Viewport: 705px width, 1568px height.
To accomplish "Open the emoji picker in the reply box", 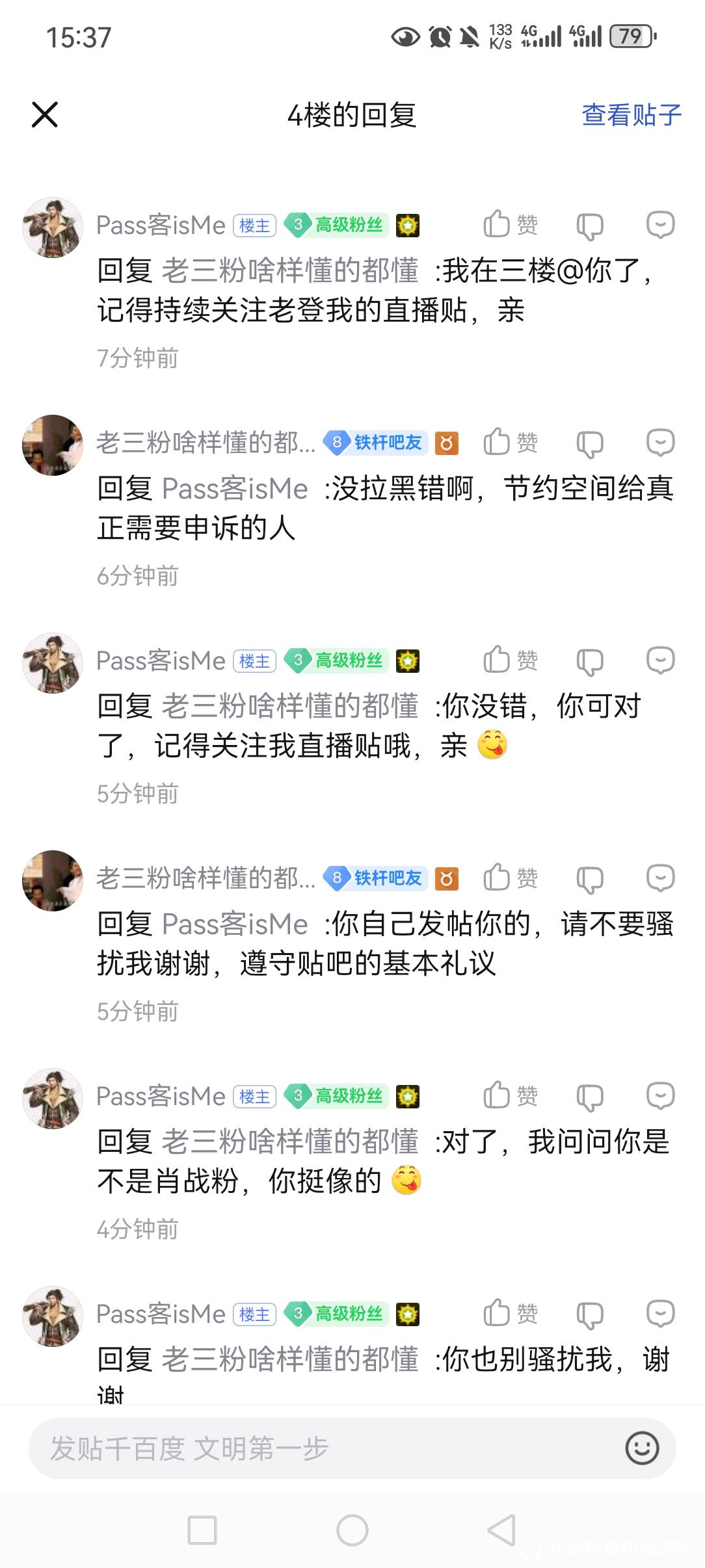I will [642, 1448].
